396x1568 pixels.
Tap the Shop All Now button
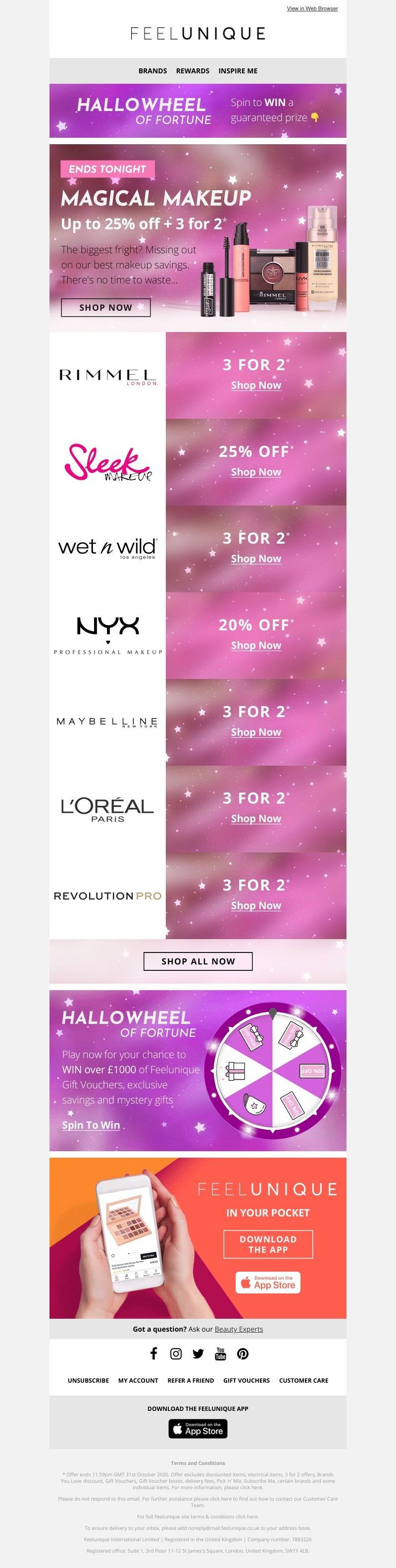click(x=198, y=961)
